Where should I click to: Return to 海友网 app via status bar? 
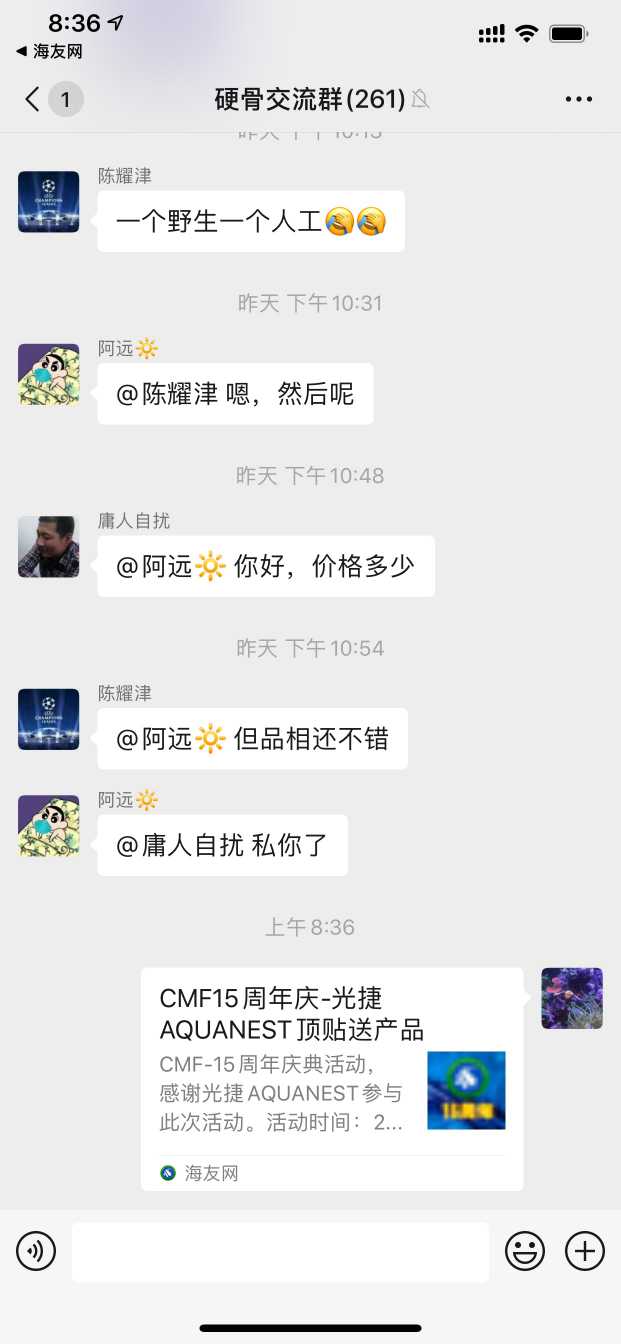49,51
